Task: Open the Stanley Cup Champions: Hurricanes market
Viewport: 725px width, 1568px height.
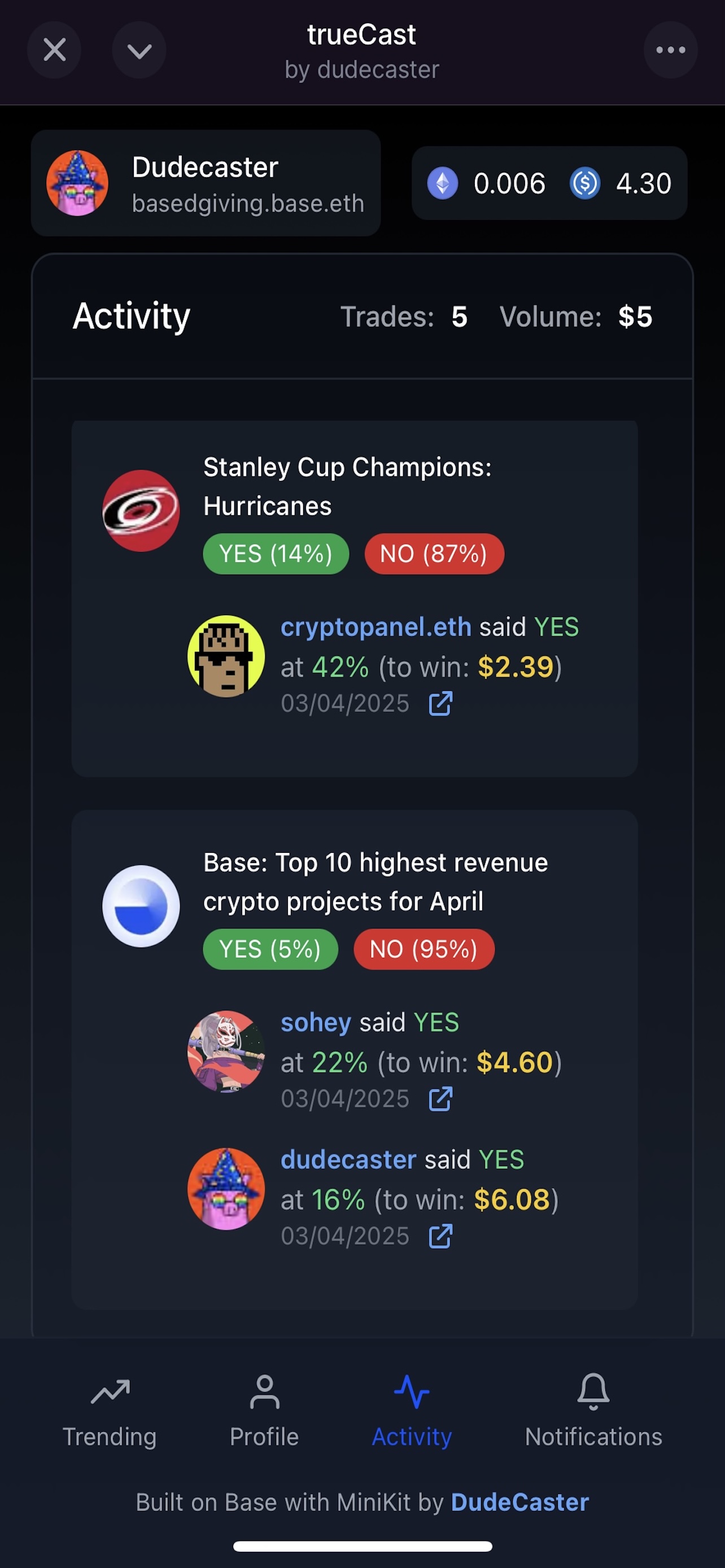Action: (347, 487)
